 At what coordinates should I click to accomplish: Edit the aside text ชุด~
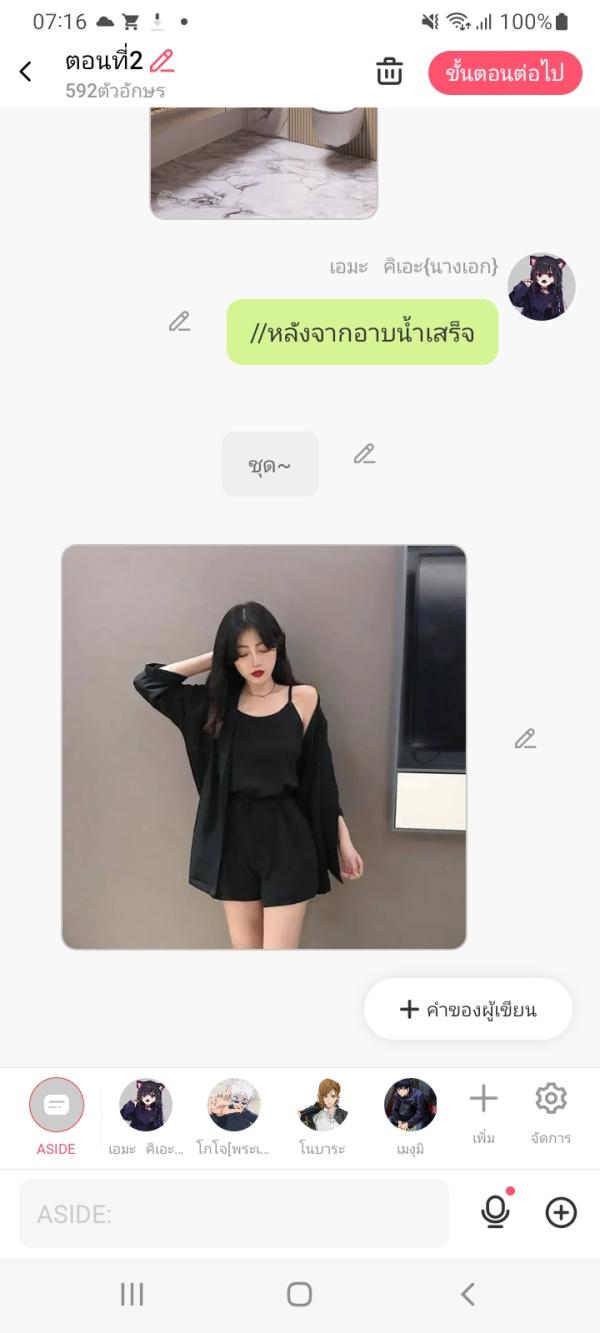click(365, 454)
